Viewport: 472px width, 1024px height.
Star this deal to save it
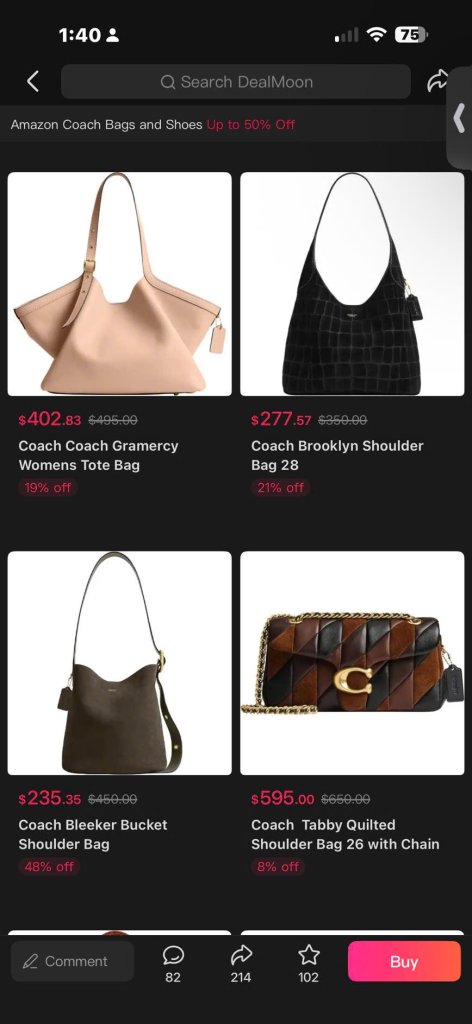309,964
